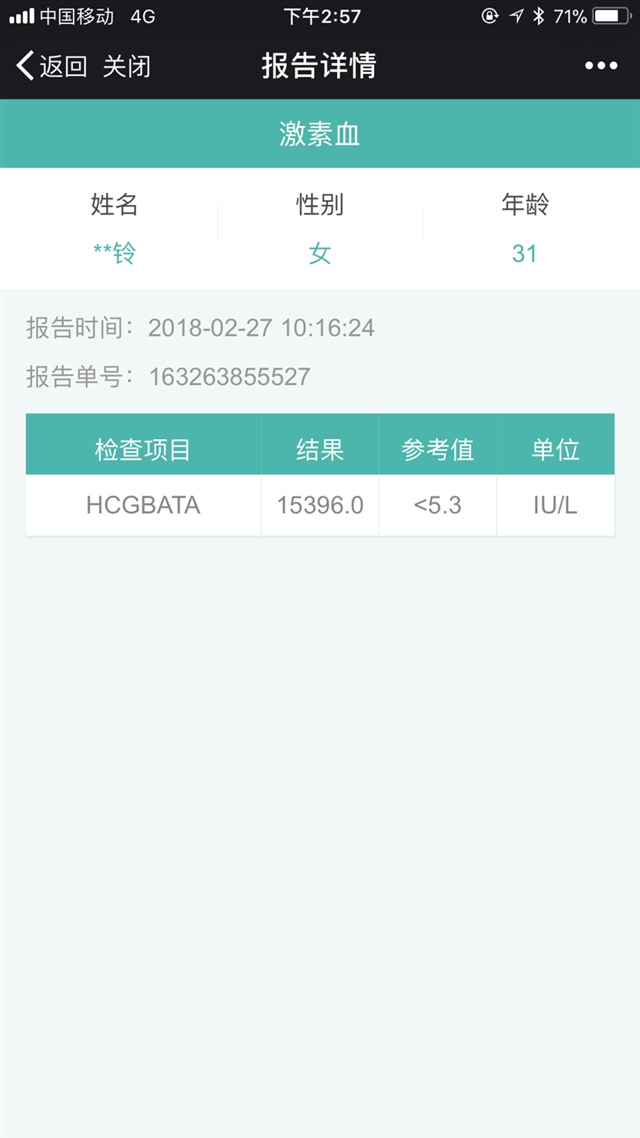Close the page with 关闭
The image size is (640, 1138).
click(x=127, y=67)
